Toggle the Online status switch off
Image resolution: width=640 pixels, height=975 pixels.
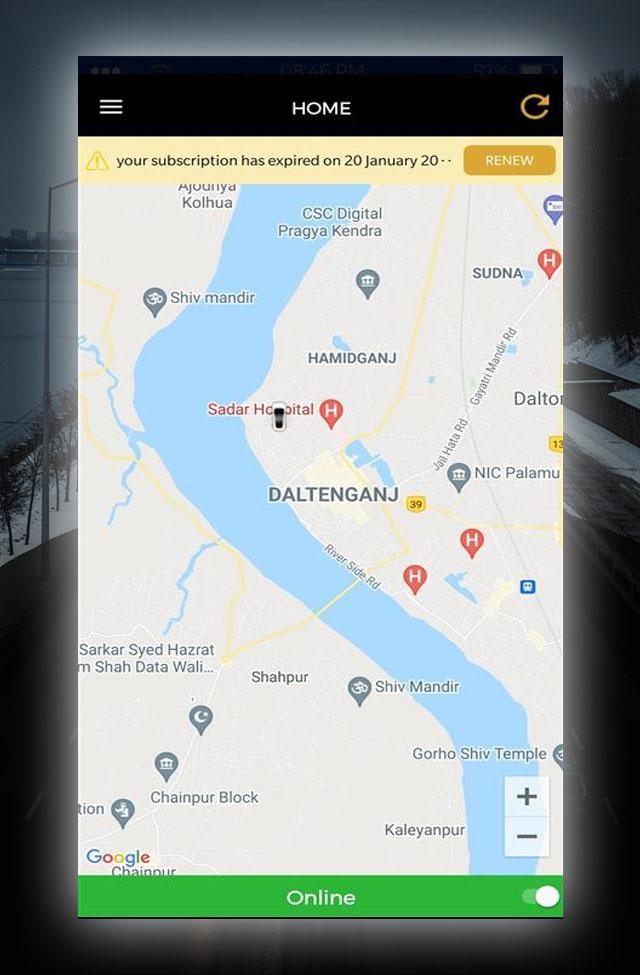pos(541,897)
